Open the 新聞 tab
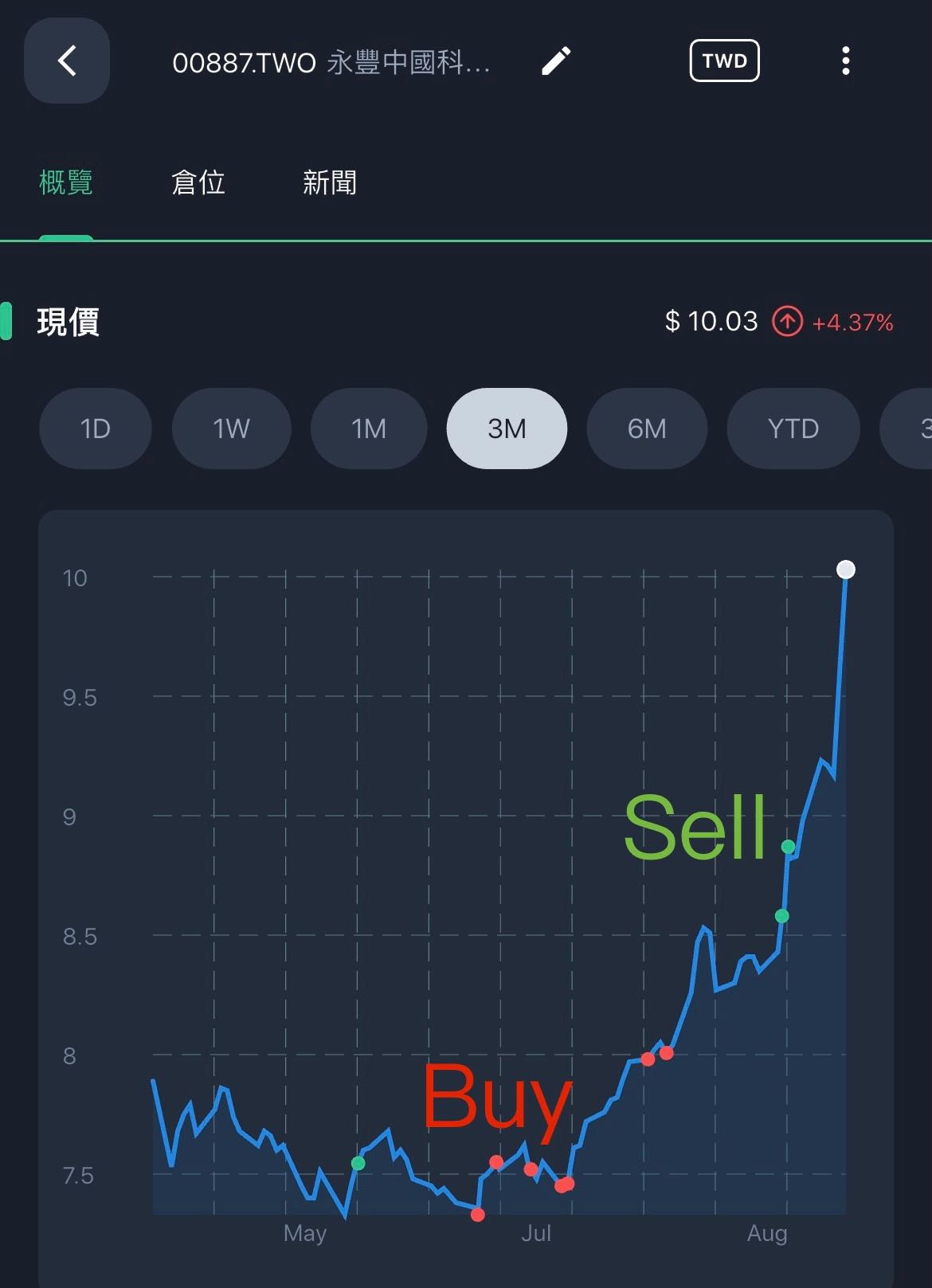932x1288 pixels. point(331,182)
